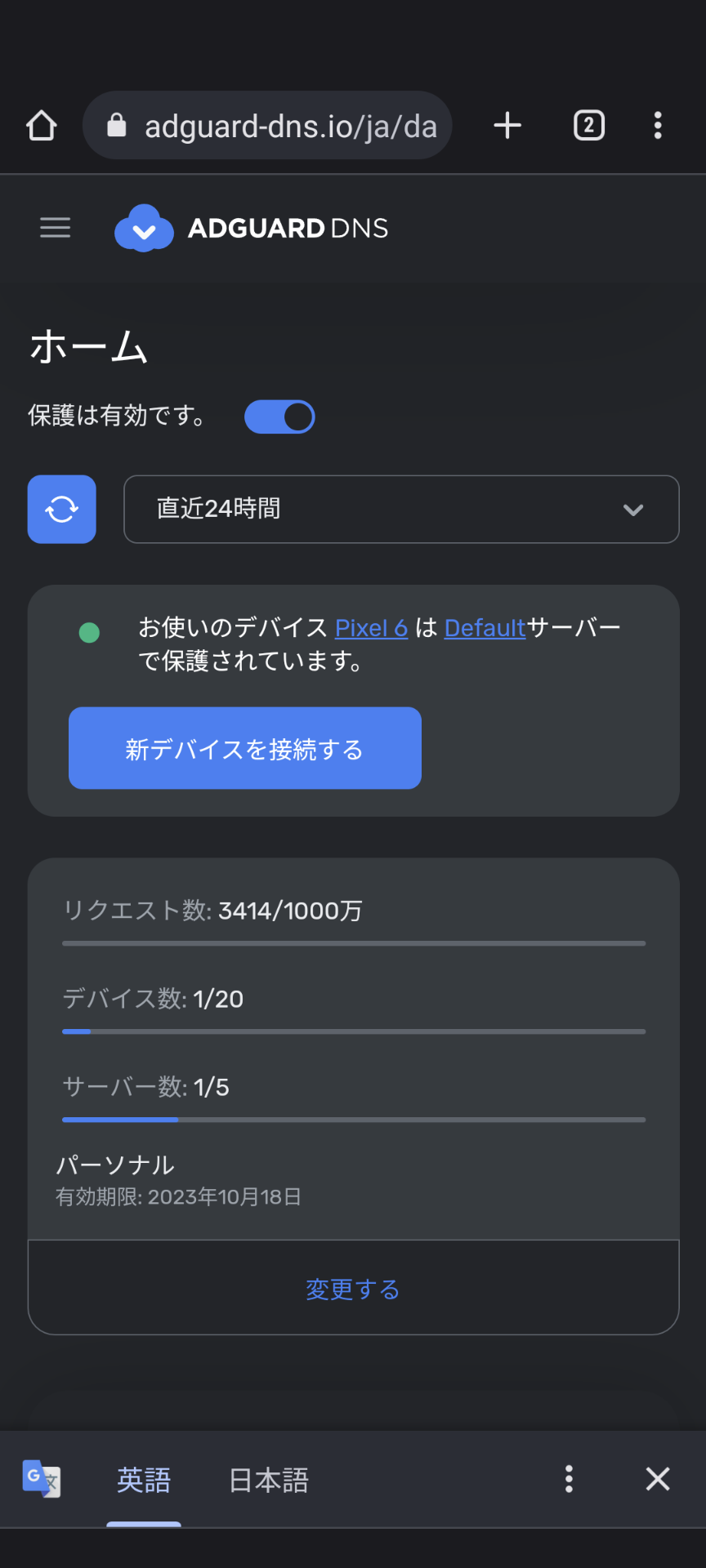Tap the Google Translate icon
The width and height of the screenshot is (706, 1568).
pyautogui.click(x=41, y=1480)
